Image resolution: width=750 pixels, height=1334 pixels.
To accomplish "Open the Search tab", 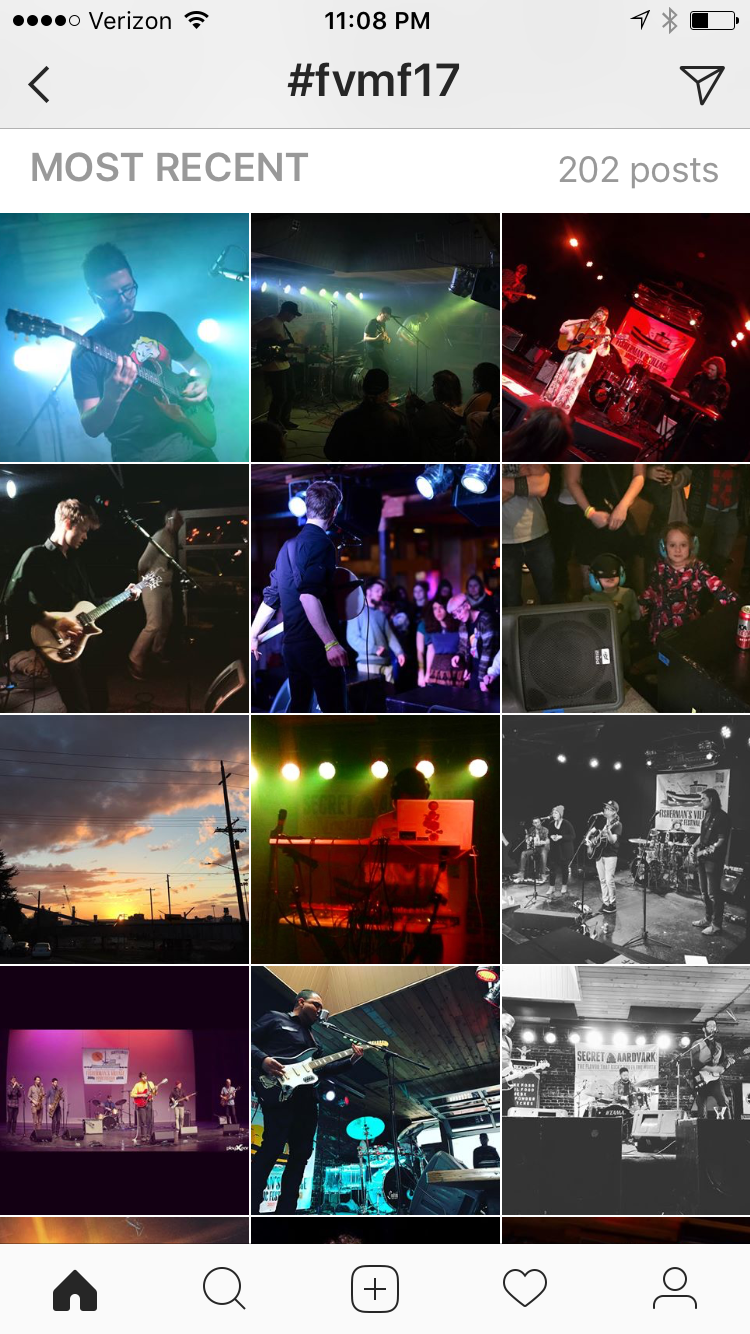I will [x=224, y=1289].
